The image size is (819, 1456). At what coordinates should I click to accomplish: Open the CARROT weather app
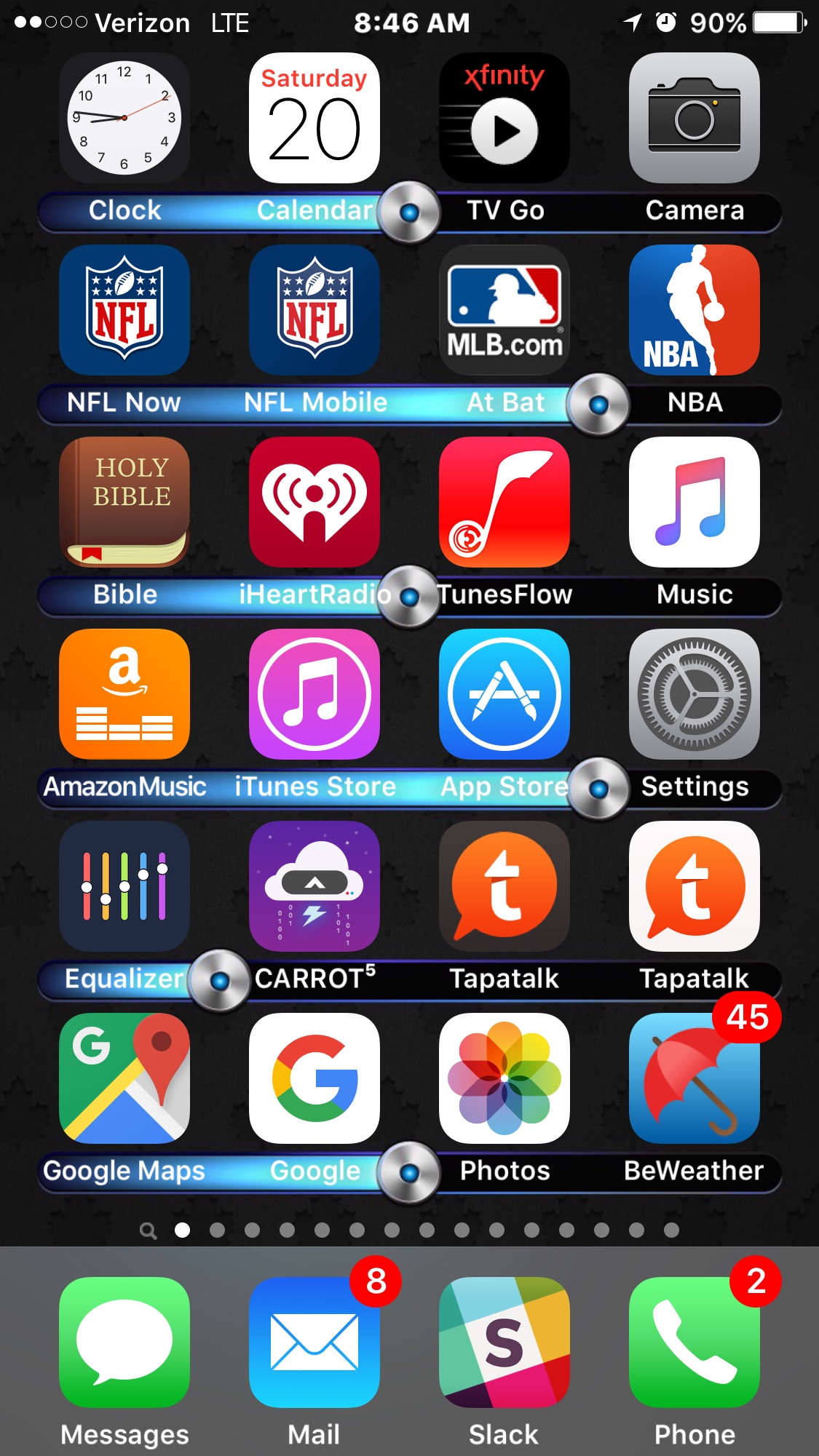[x=314, y=886]
